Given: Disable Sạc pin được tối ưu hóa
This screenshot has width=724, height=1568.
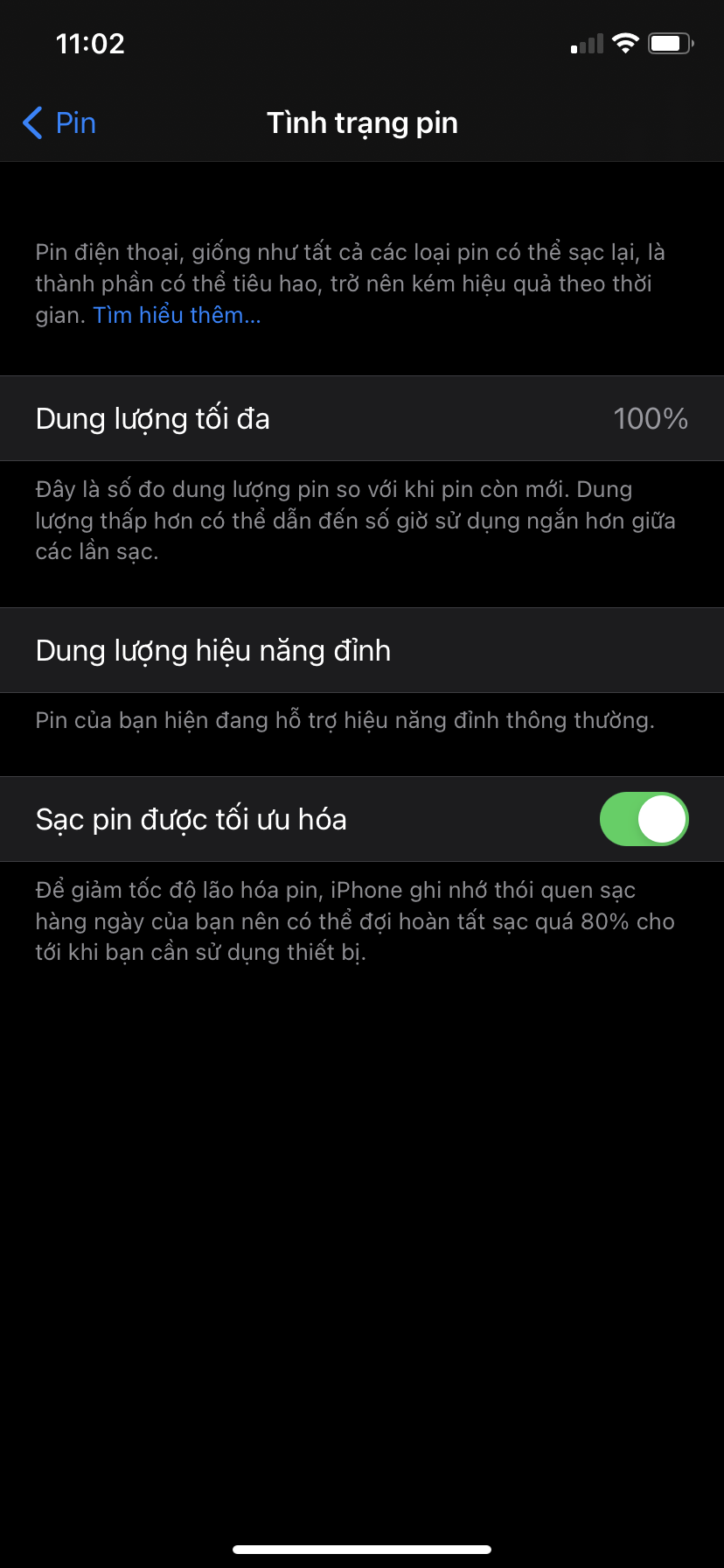Looking at the screenshot, I should click(x=644, y=819).
